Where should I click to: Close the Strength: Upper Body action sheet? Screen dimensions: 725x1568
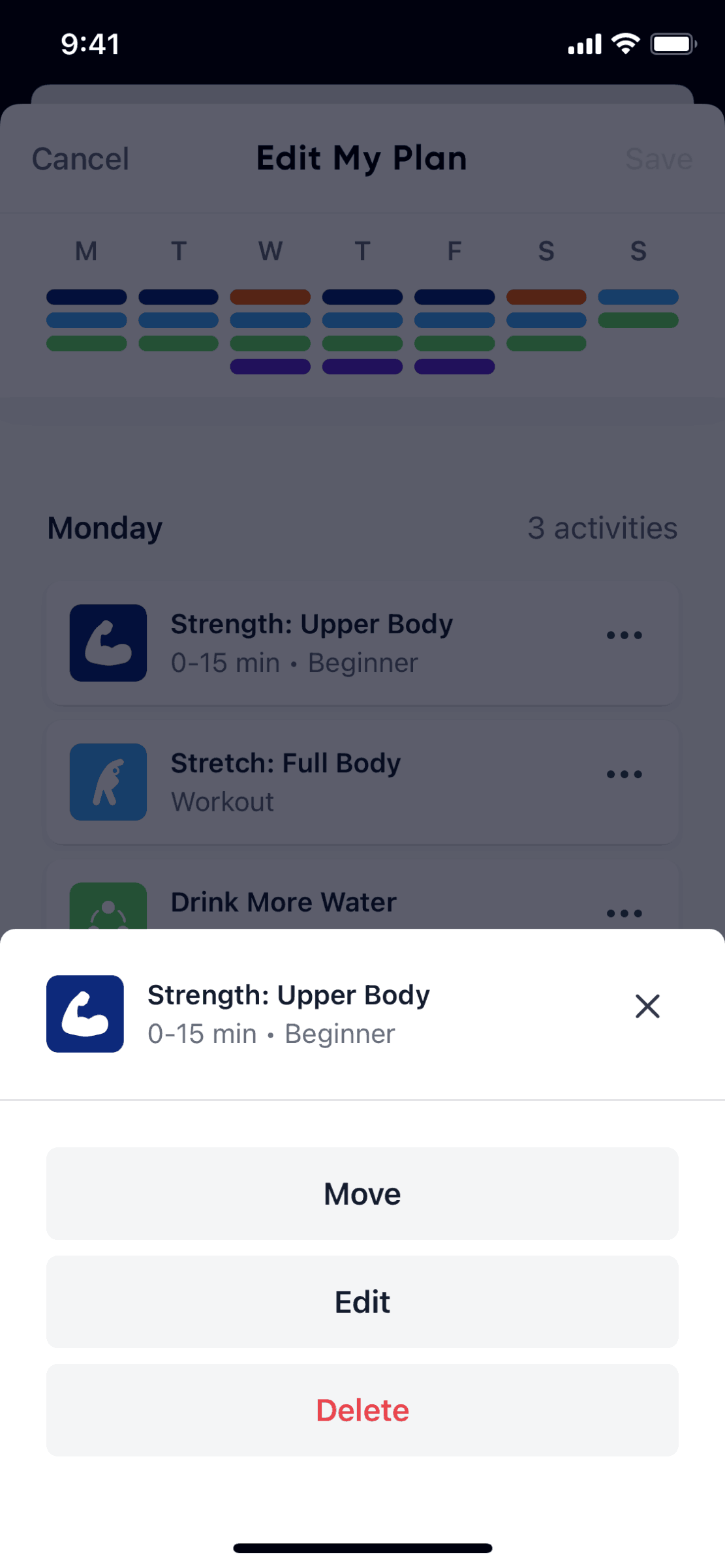coord(647,1006)
